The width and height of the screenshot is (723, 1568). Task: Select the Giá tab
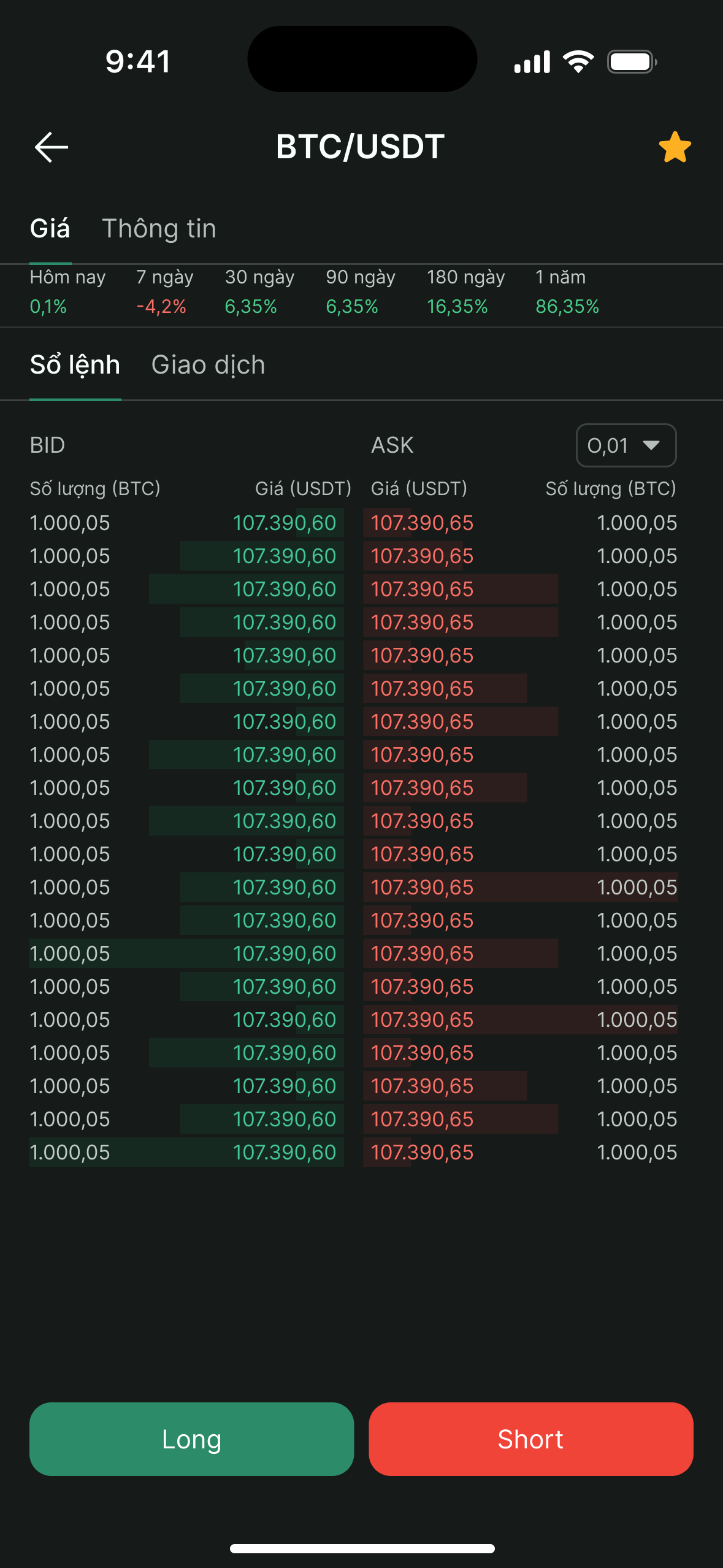point(50,229)
